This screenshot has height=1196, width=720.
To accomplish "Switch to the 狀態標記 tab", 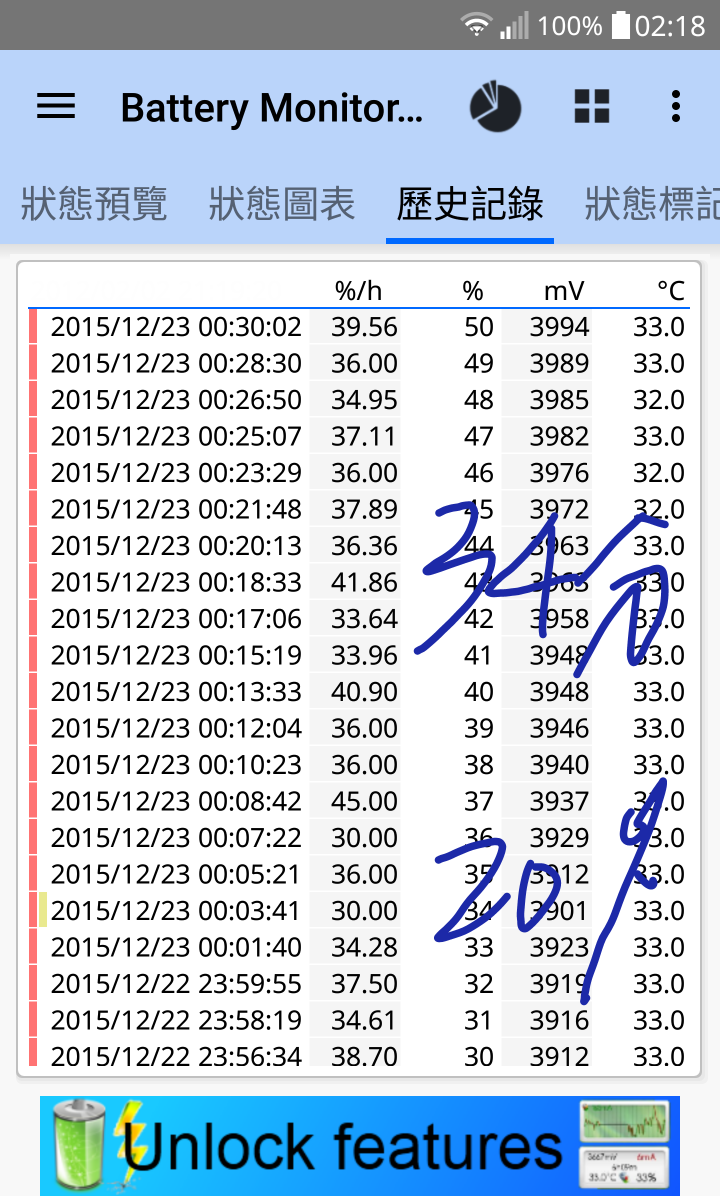I will (652, 204).
